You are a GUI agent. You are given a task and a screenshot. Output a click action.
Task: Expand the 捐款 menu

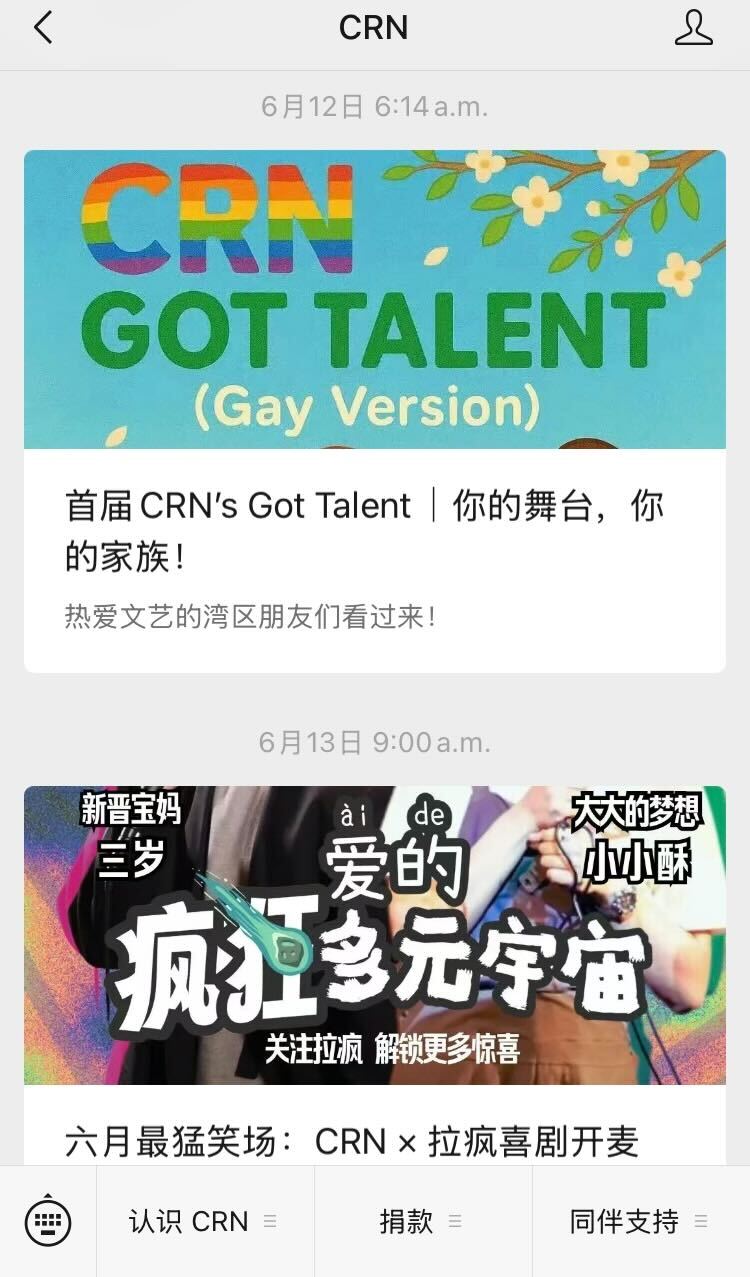point(421,1221)
